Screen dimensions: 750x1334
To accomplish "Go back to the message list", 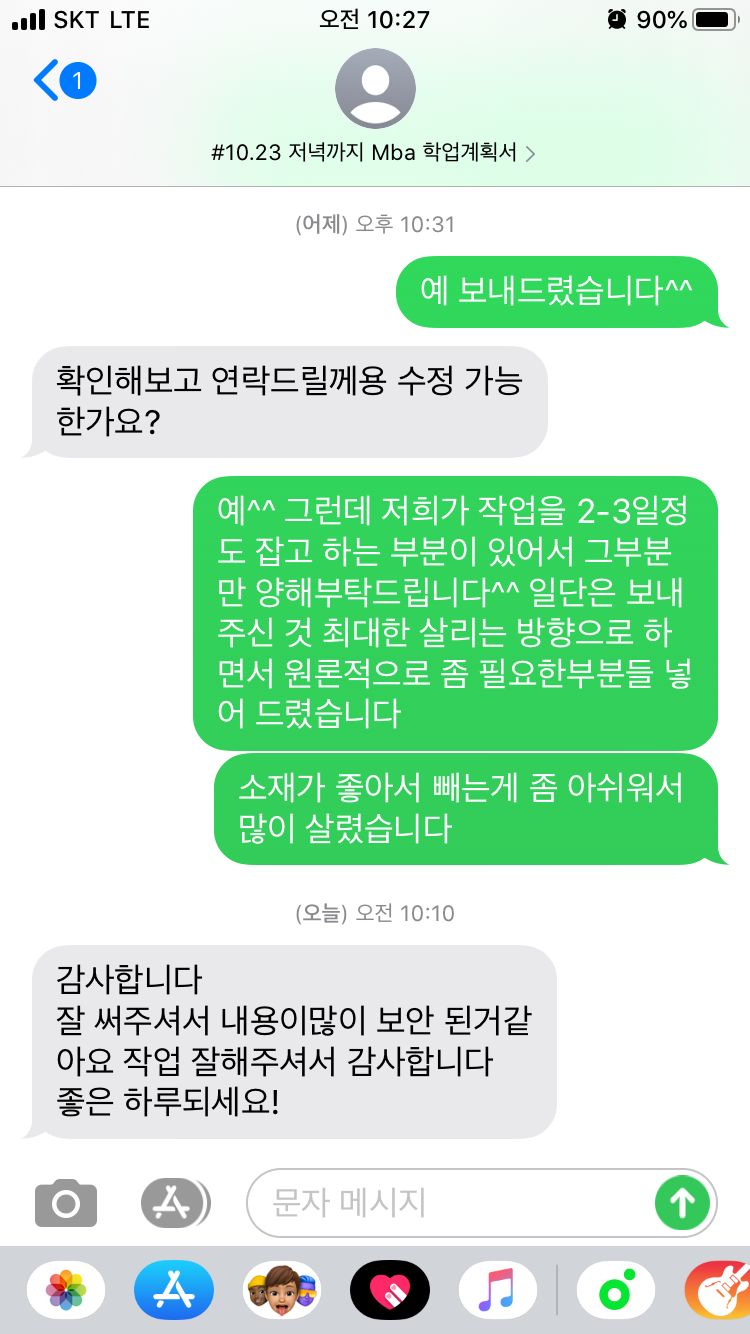I will pyautogui.click(x=62, y=82).
